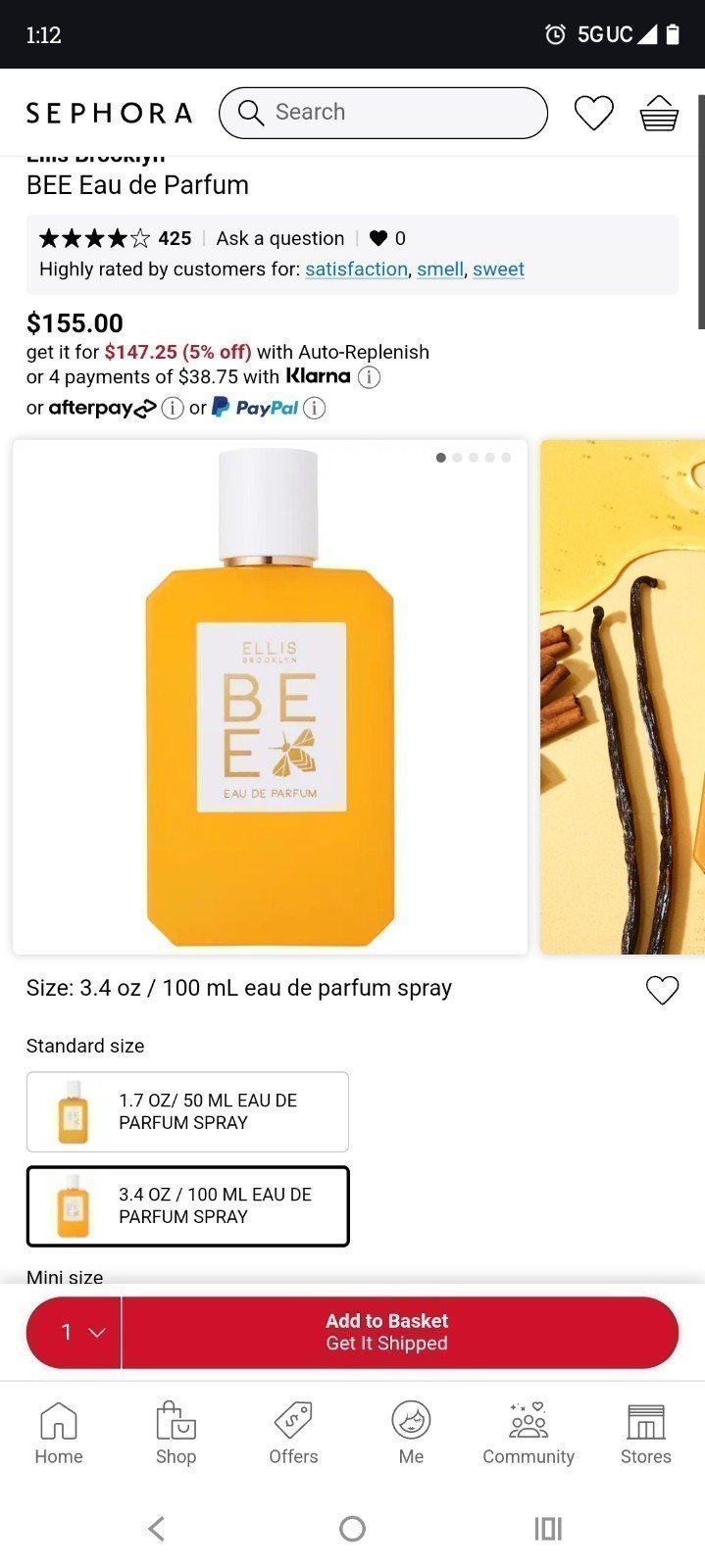Select the 1.7 oz / 50 mL size
This screenshot has width=705, height=1568.
(x=187, y=1111)
